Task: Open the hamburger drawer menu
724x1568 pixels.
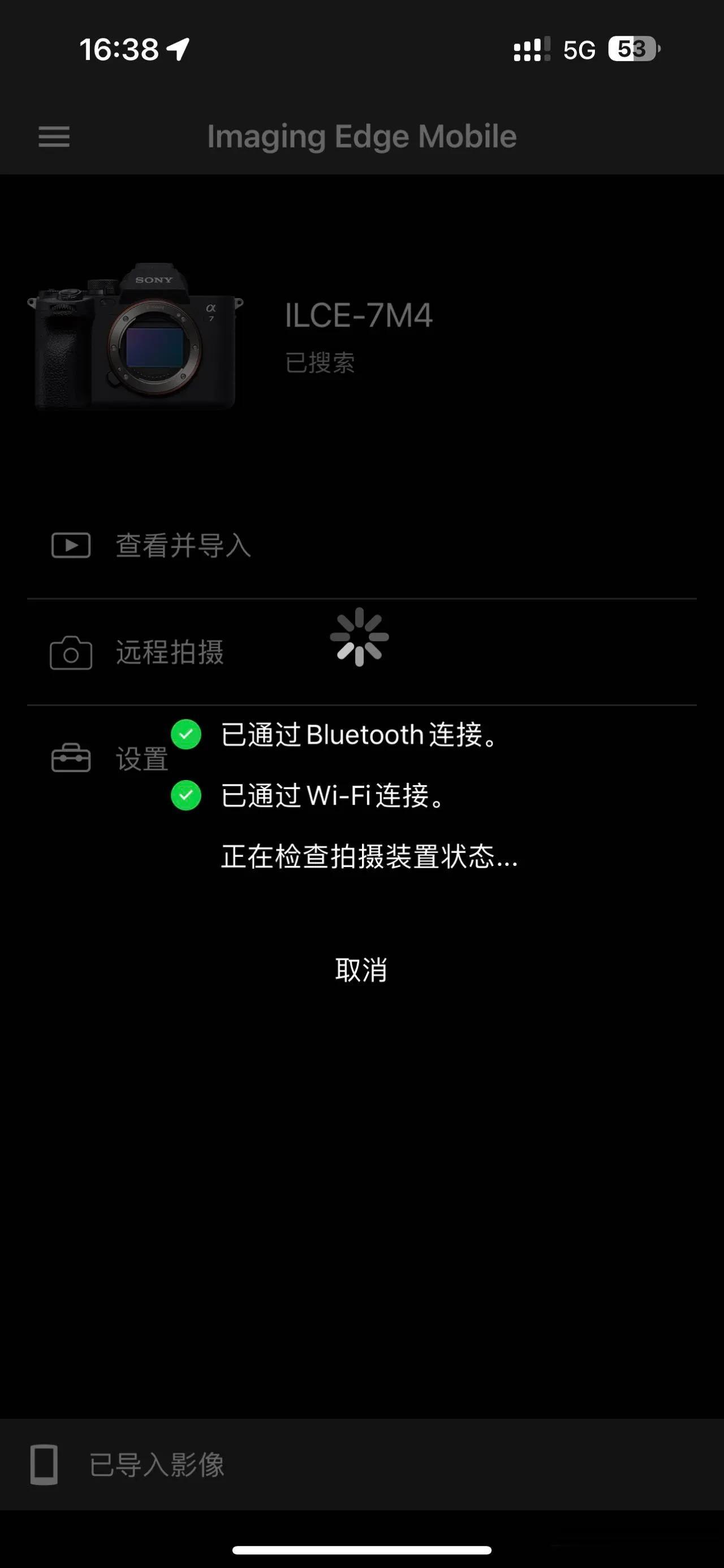Action: click(x=54, y=136)
